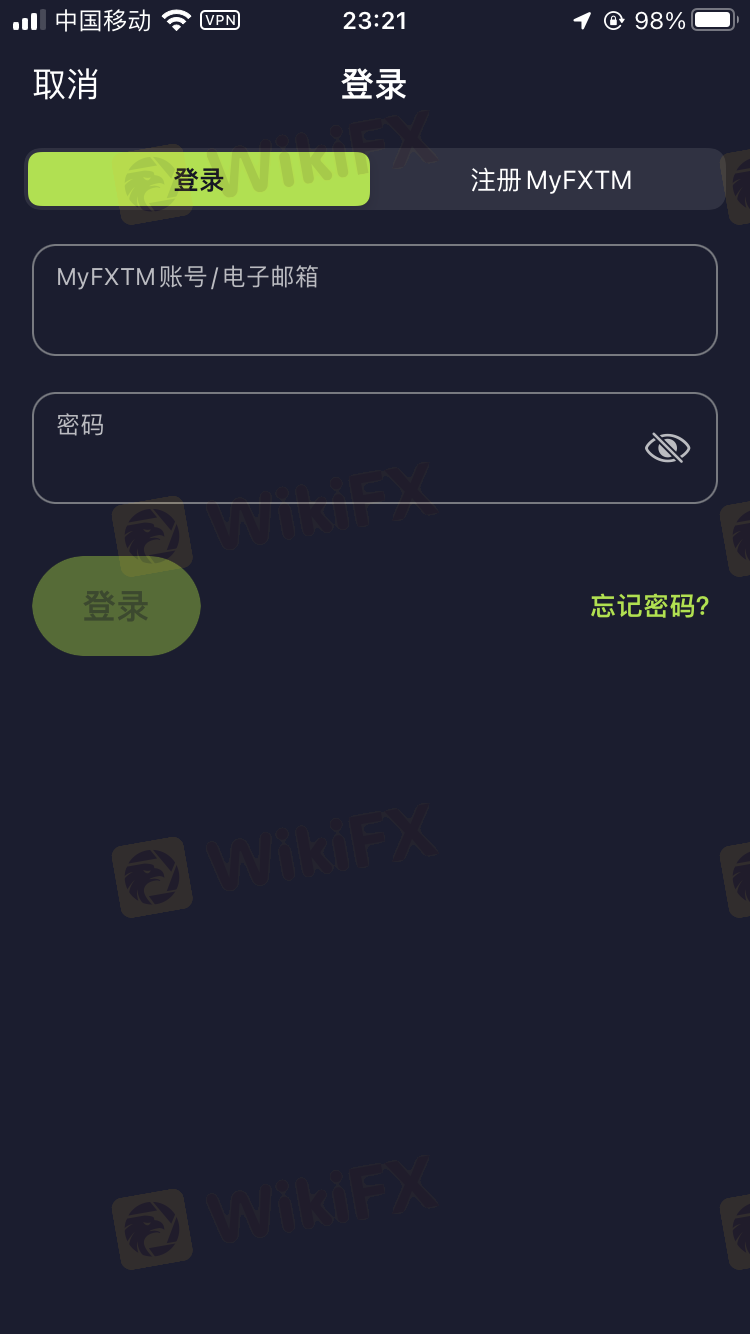Focus the MyFXTM账号/电子邮箱 field

(375, 300)
